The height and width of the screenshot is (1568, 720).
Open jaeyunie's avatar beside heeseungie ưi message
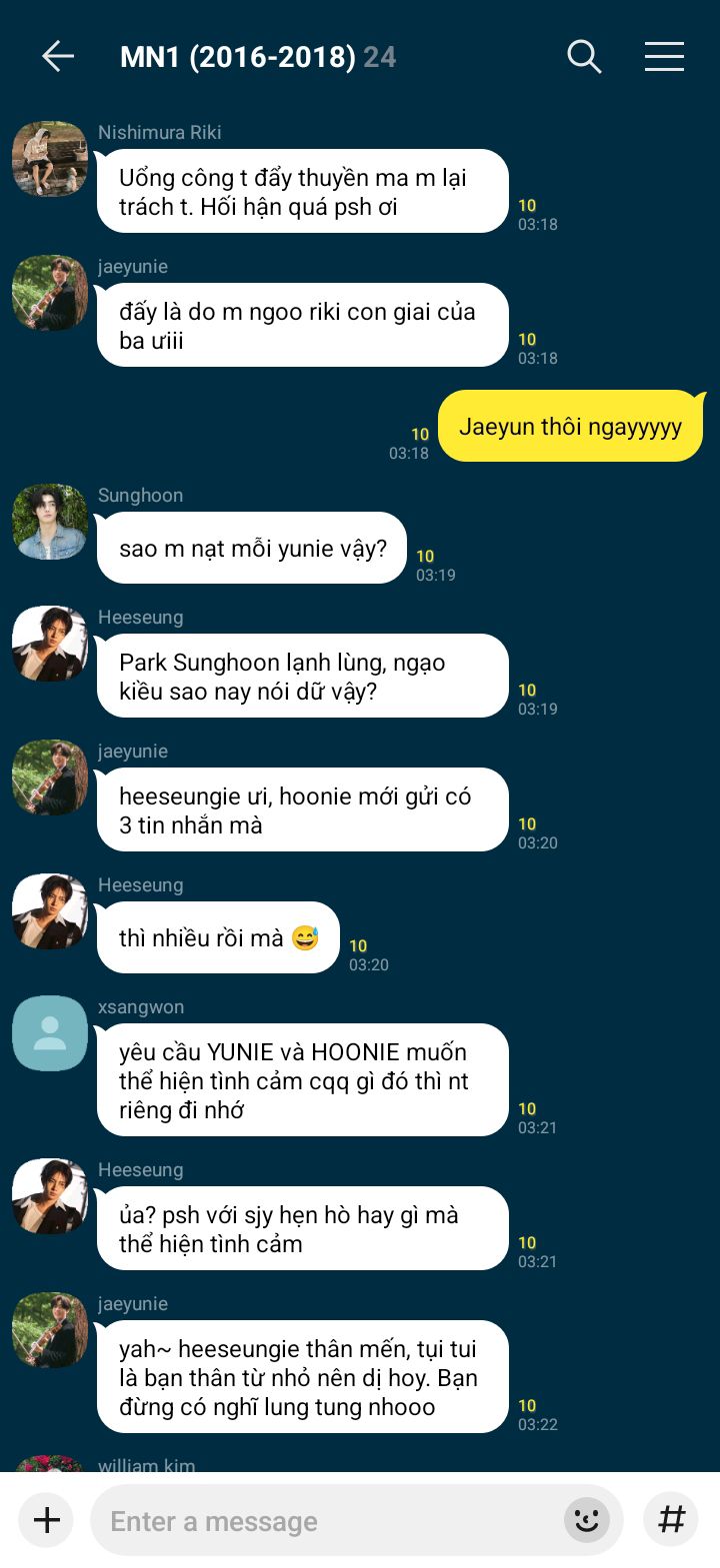point(50,778)
